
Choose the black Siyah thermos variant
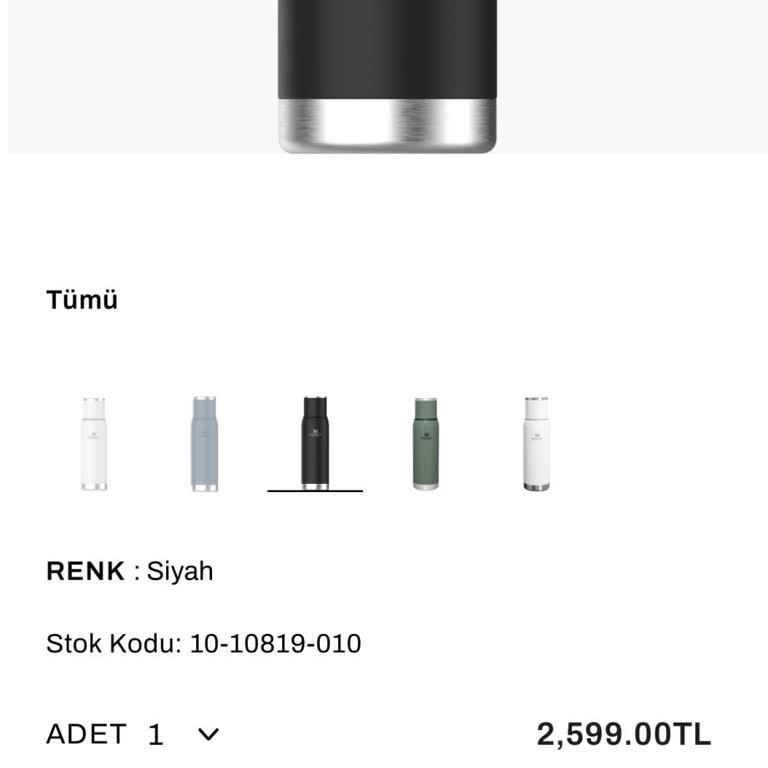(315, 443)
